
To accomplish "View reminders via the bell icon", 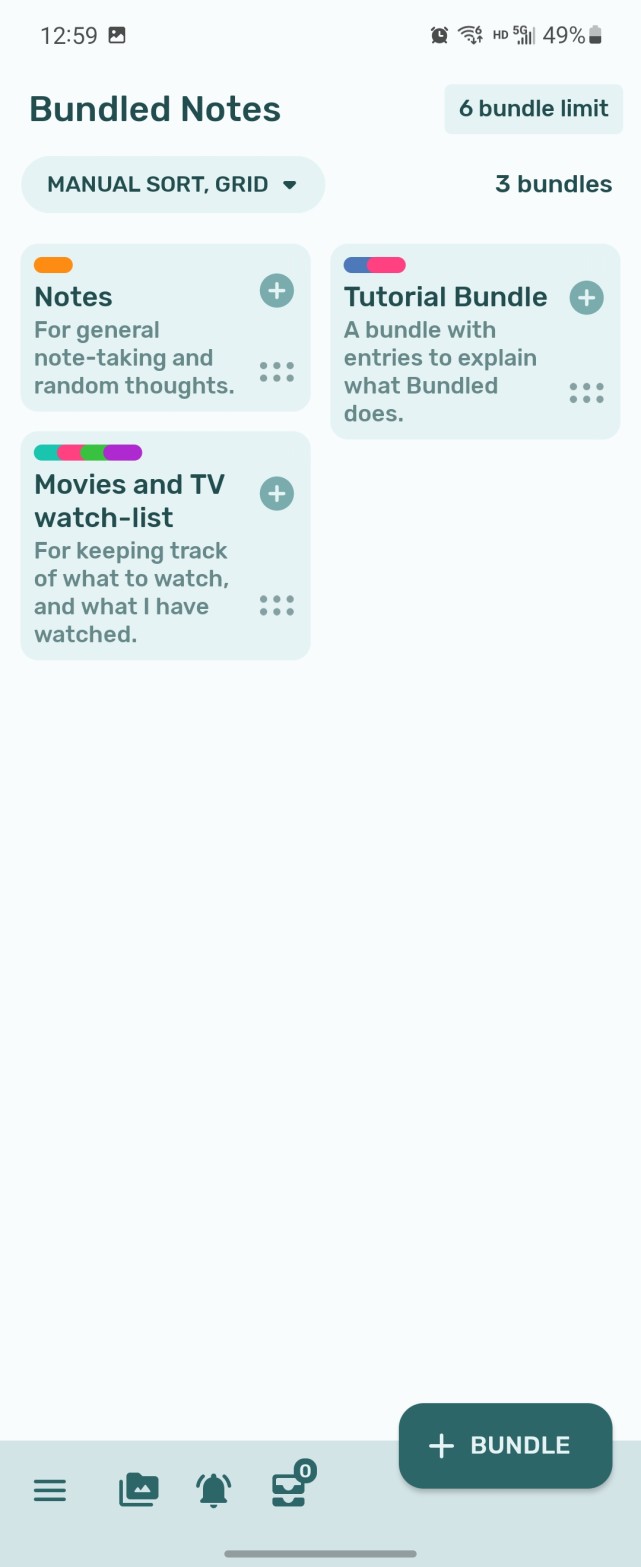I will click(213, 1490).
